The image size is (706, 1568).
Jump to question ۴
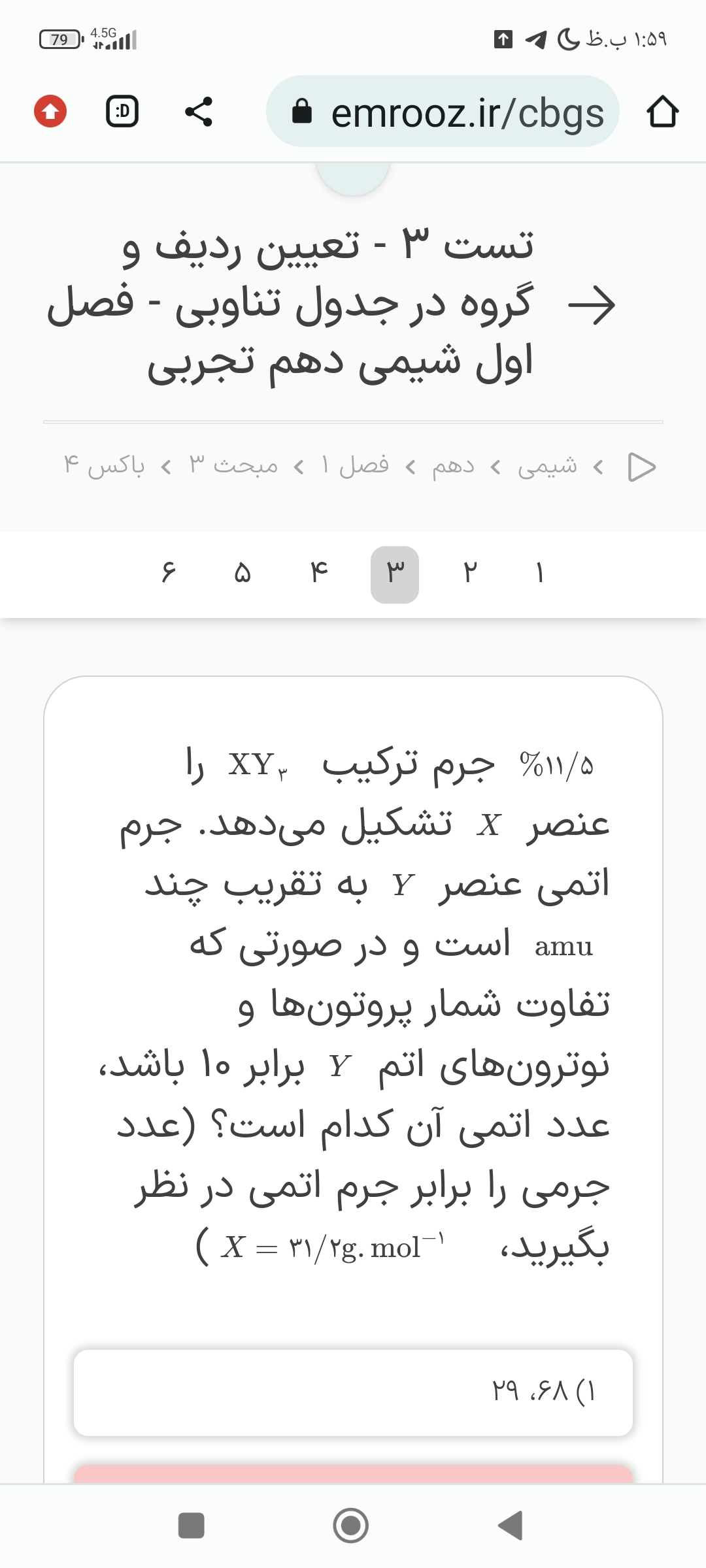319,574
